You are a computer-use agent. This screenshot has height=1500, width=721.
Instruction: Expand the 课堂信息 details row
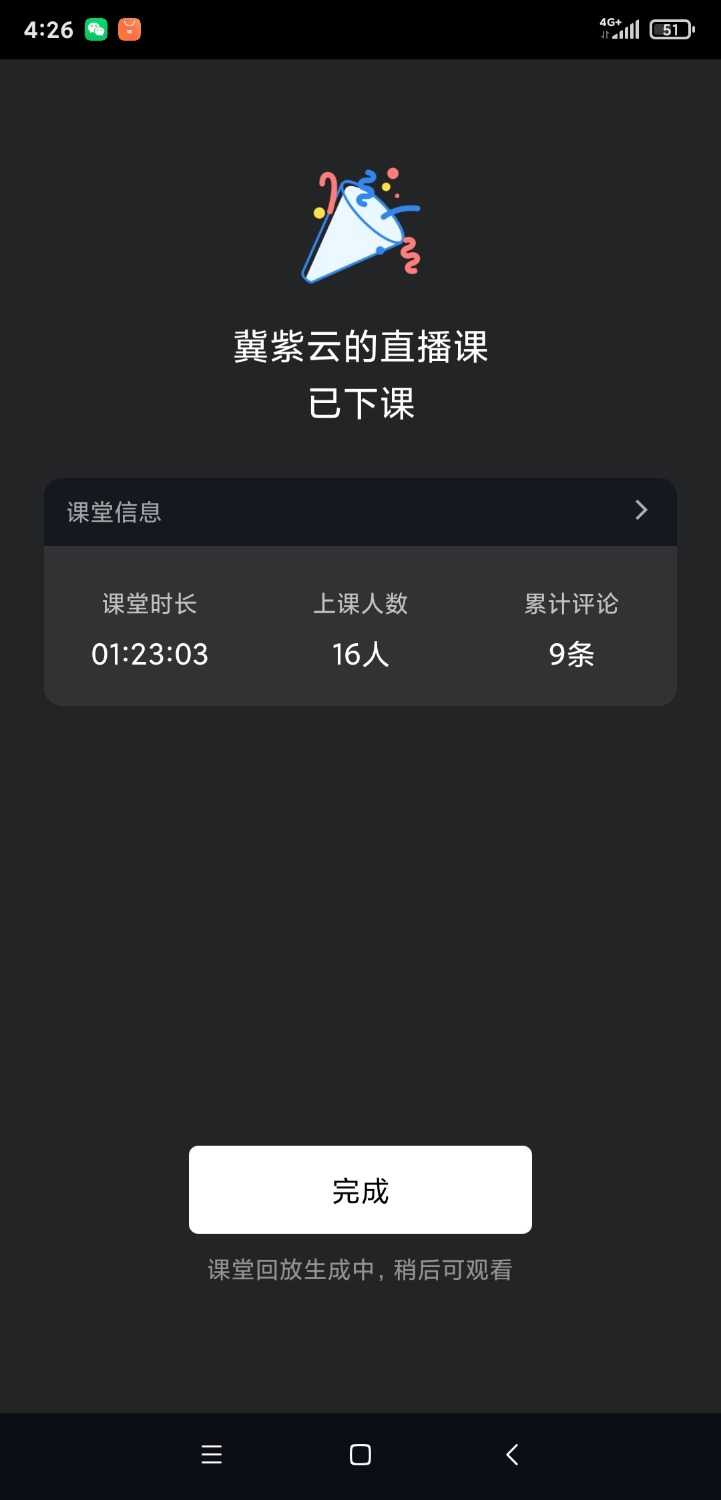[x=360, y=511]
